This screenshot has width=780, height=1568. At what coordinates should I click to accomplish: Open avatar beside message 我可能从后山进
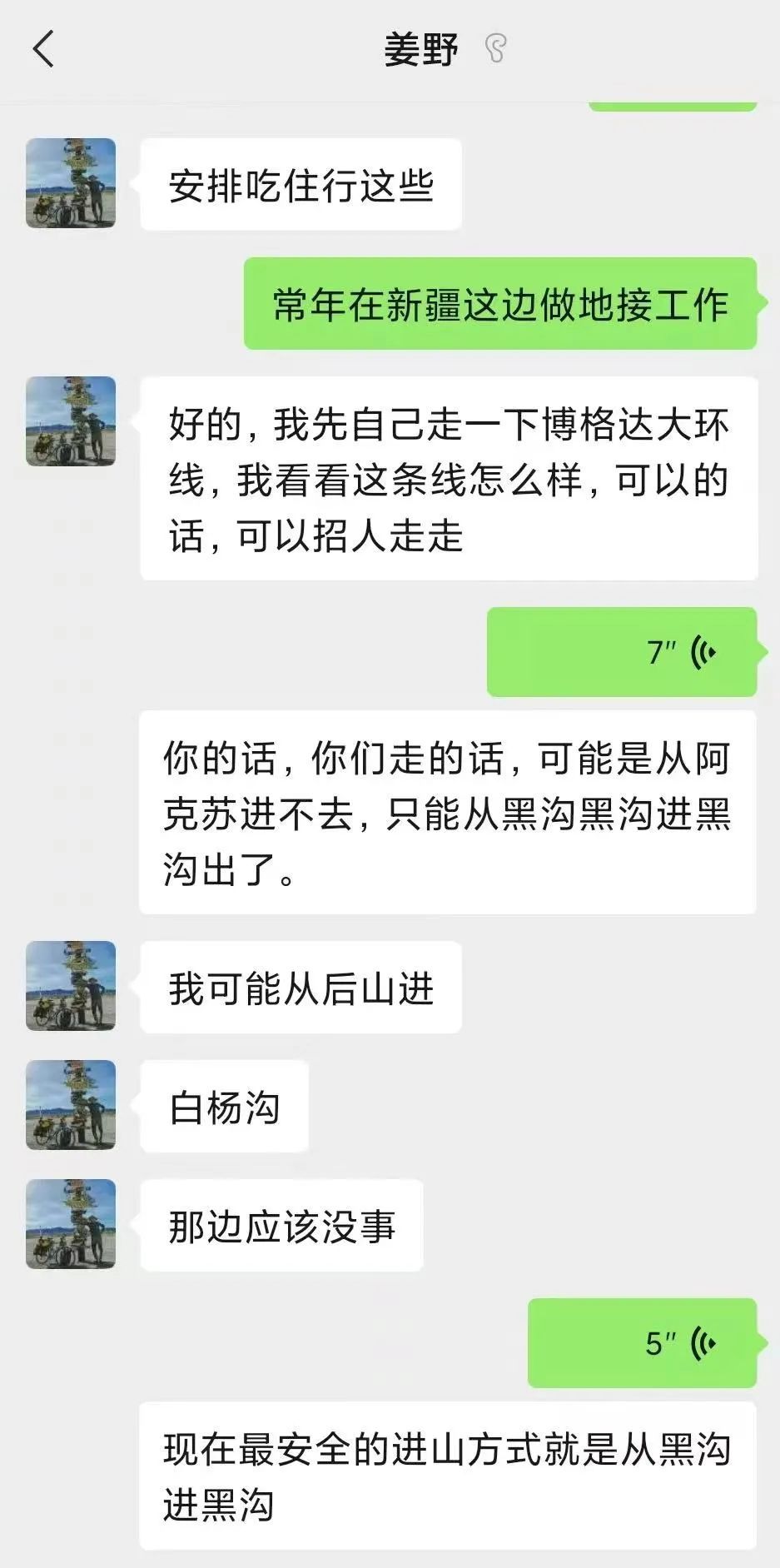[x=71, y=986]
